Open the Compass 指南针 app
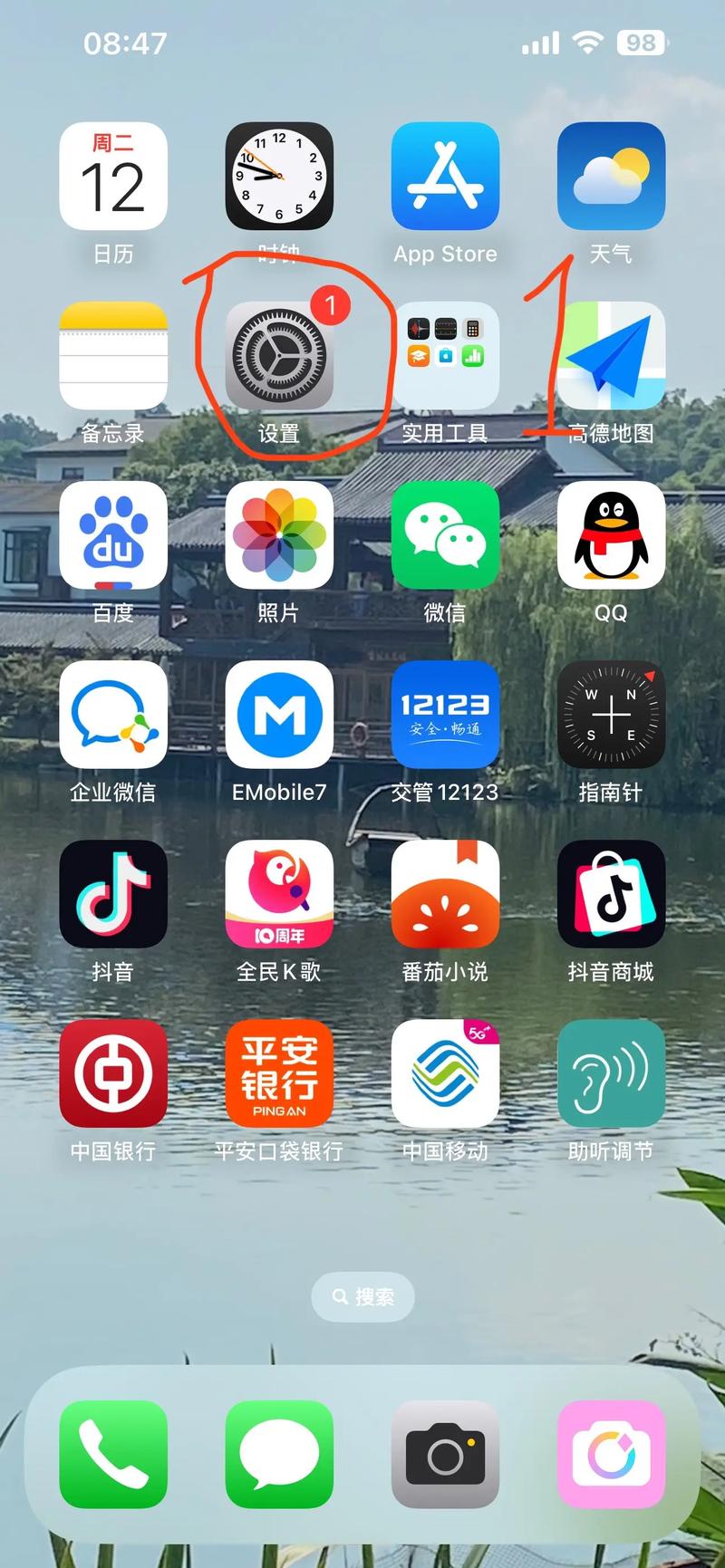This screenshot has height=1568, width=725. tap(612, 716)
